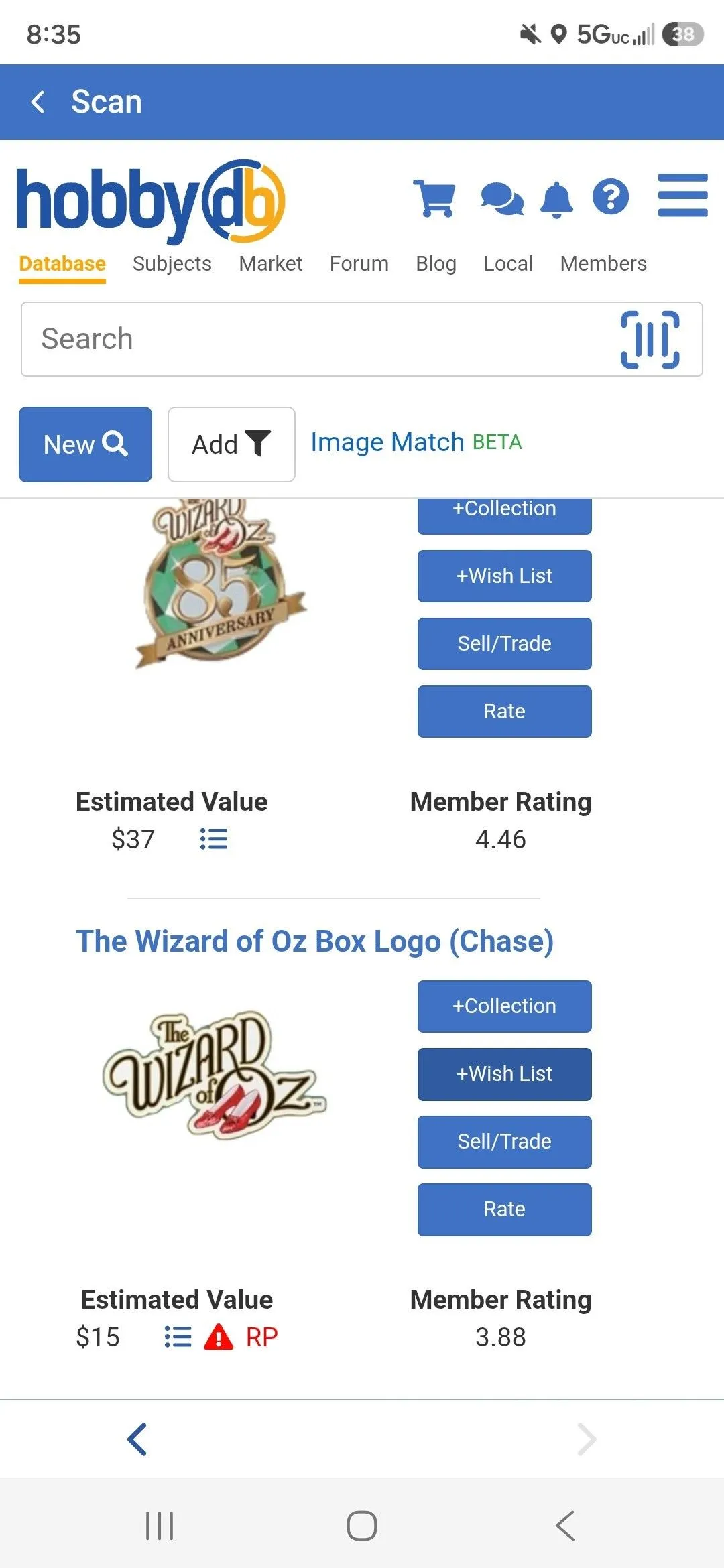Rate the 85th Anniversary item
This screenshot has width=724, height=1568.
pyautogui.click(x=504, y=712)
